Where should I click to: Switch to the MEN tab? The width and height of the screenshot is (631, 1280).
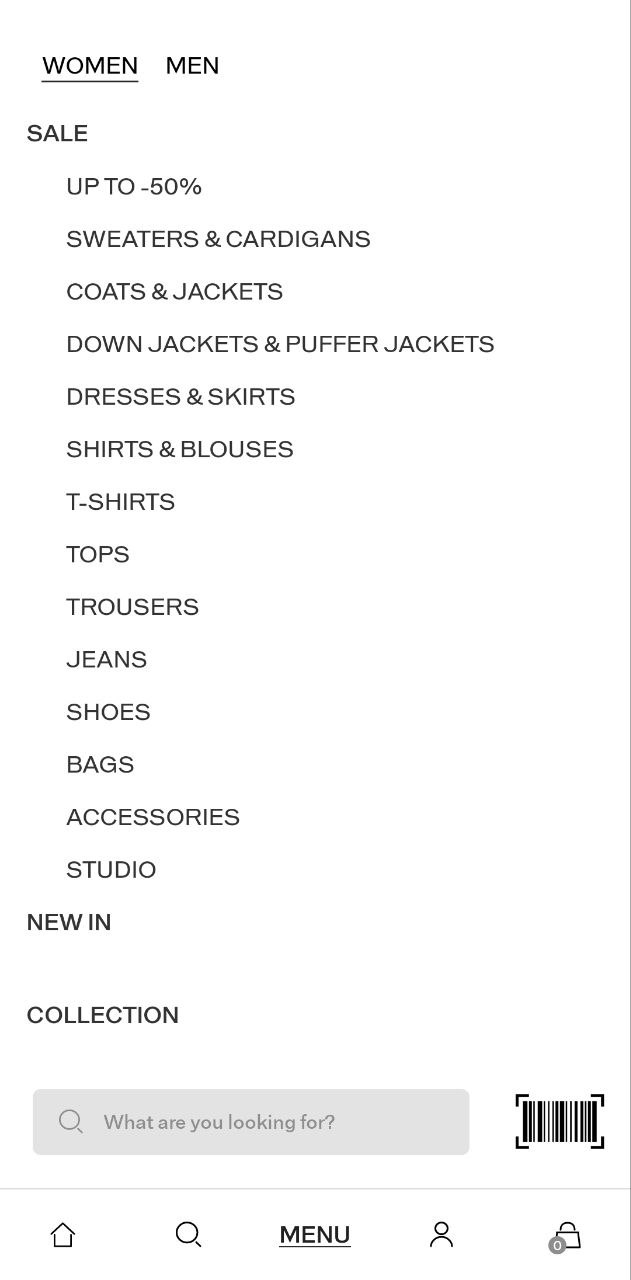pyautogui.click(x=192, y=66)
